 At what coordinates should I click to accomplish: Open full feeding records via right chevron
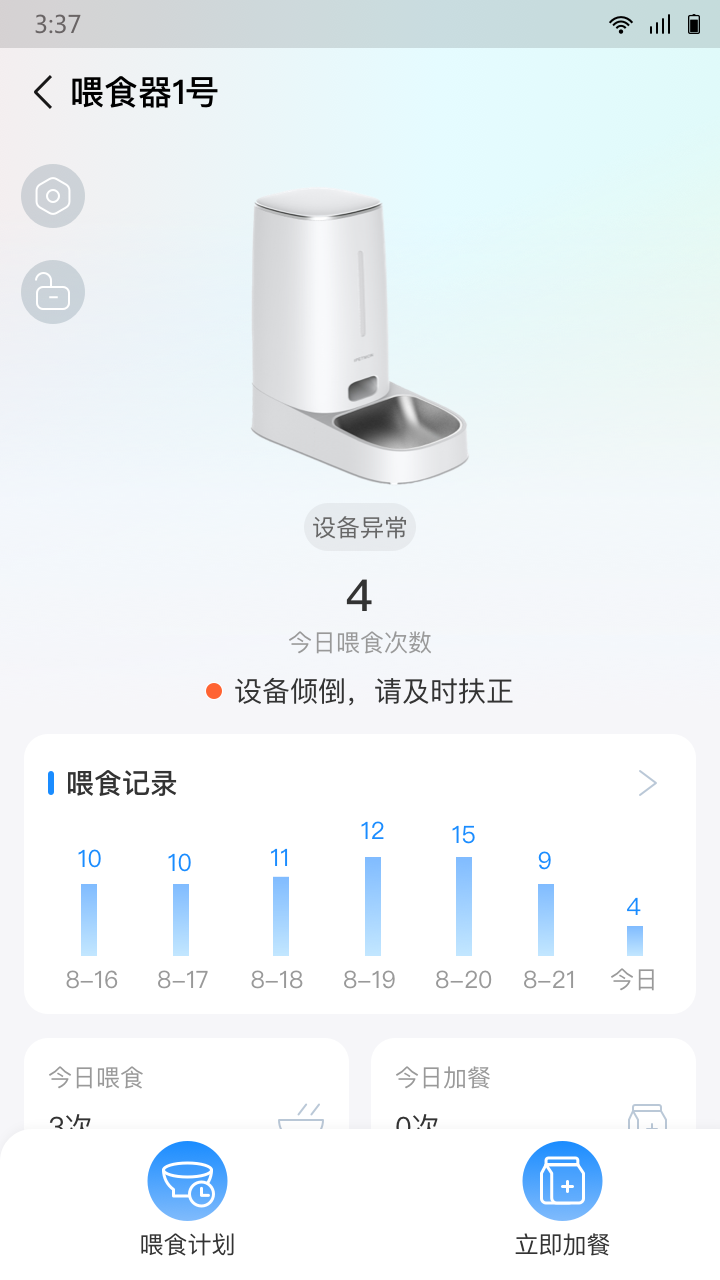click(647, 783)
